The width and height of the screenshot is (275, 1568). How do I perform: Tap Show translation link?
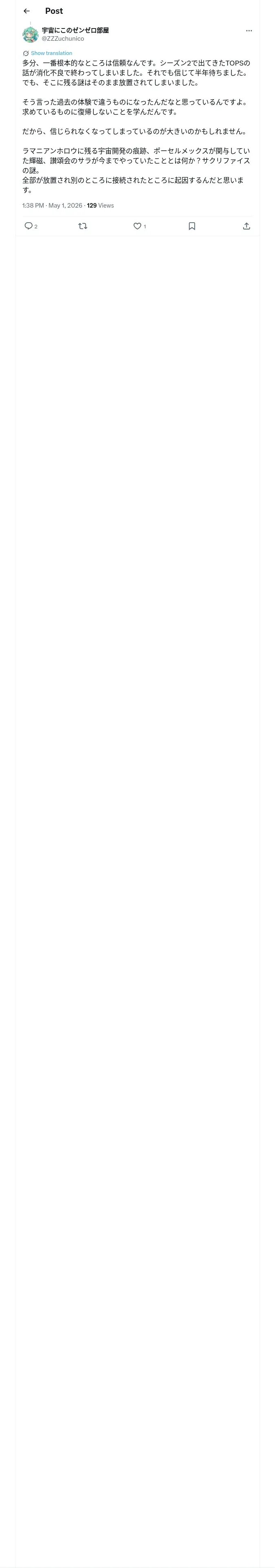(51, 53)
